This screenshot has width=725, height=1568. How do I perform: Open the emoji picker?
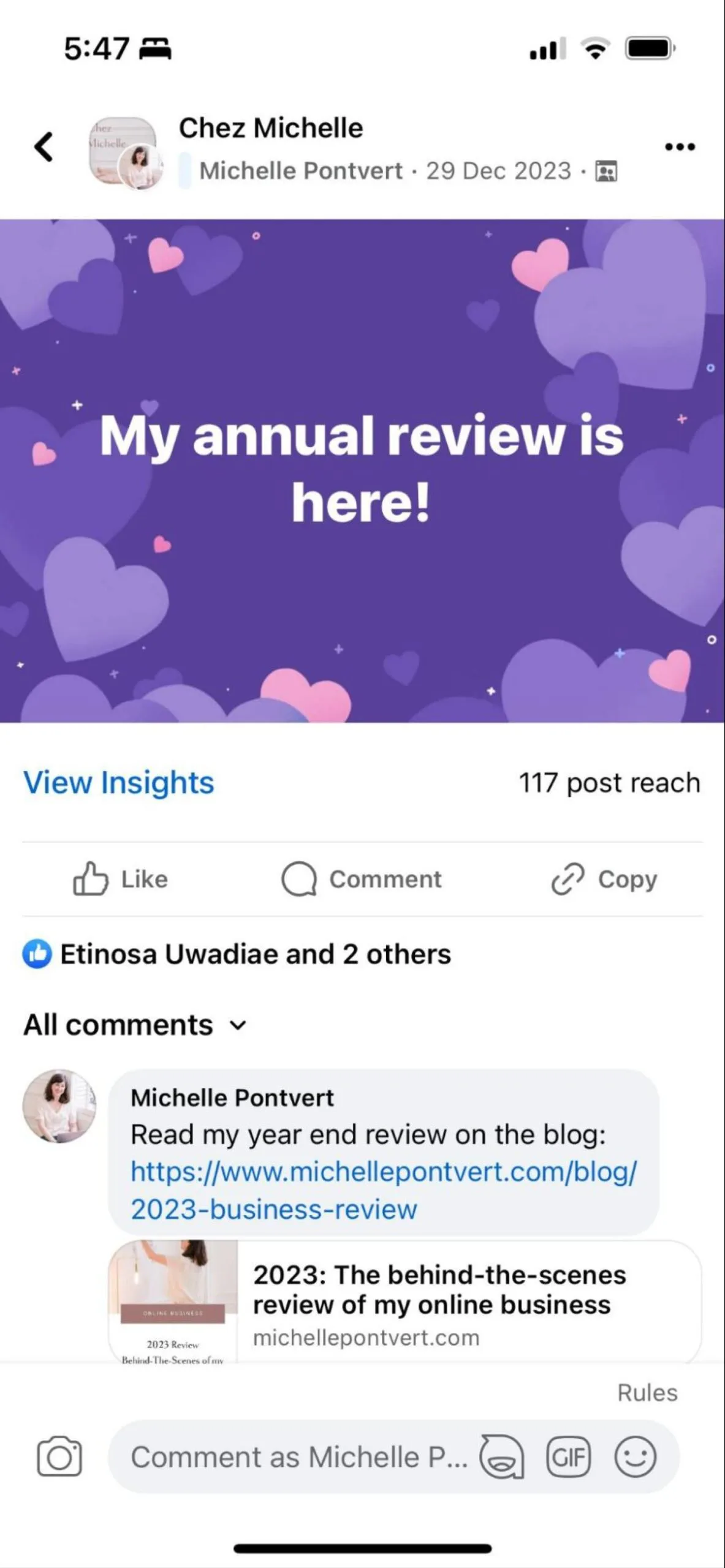(635, 1457)
